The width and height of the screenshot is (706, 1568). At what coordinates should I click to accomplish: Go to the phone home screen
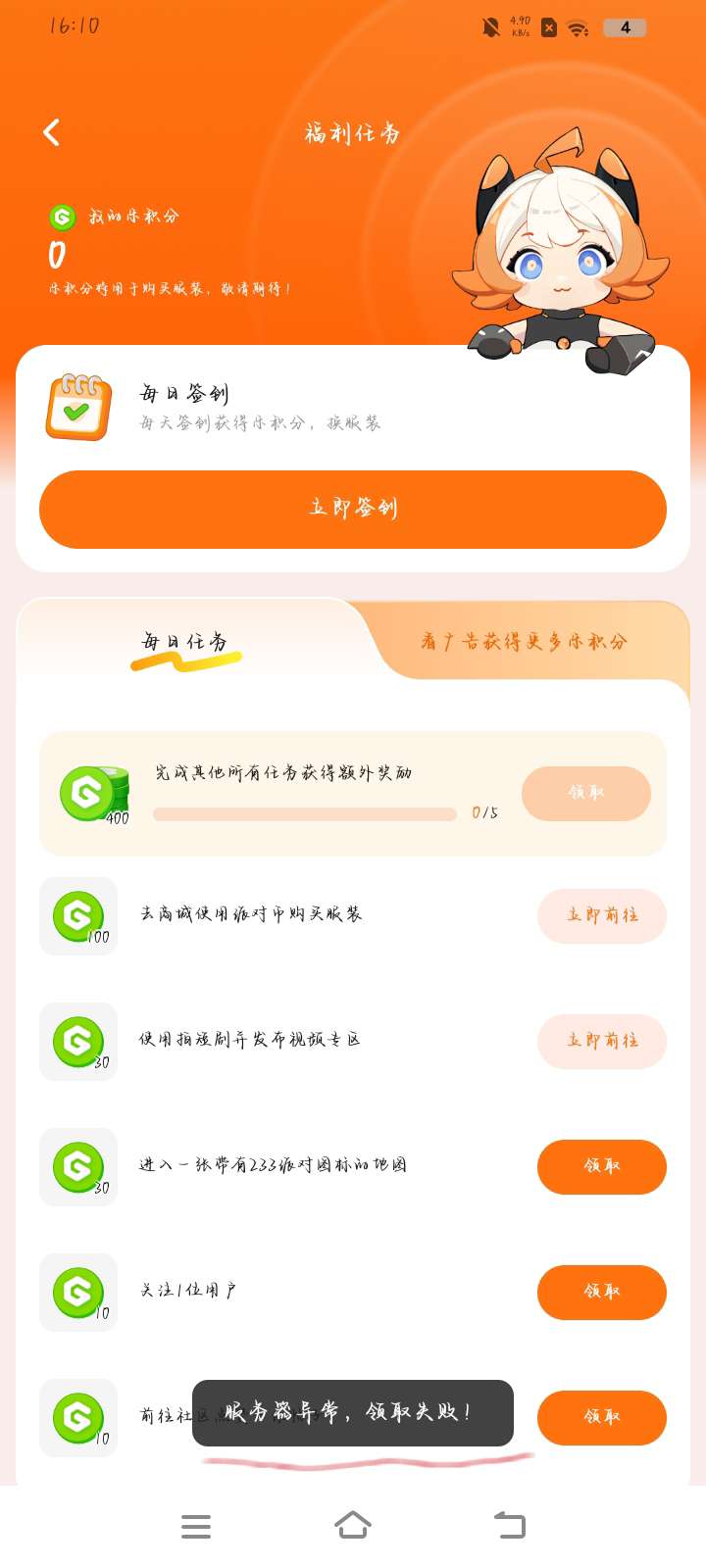coord(353,1526)
